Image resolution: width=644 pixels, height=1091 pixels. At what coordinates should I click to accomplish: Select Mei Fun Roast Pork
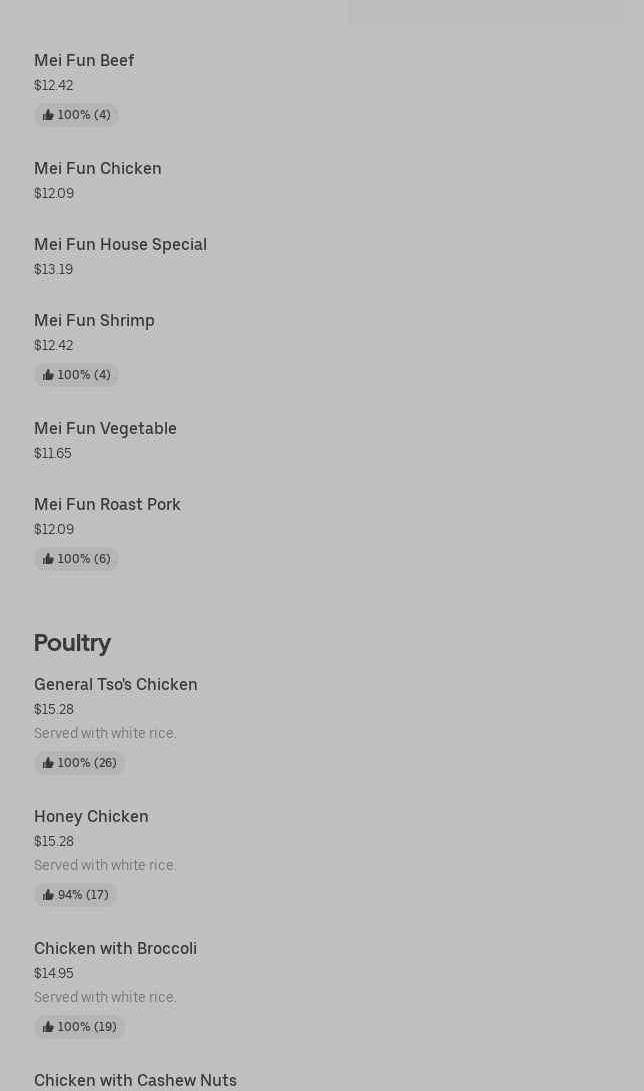[x=107, y=505]
